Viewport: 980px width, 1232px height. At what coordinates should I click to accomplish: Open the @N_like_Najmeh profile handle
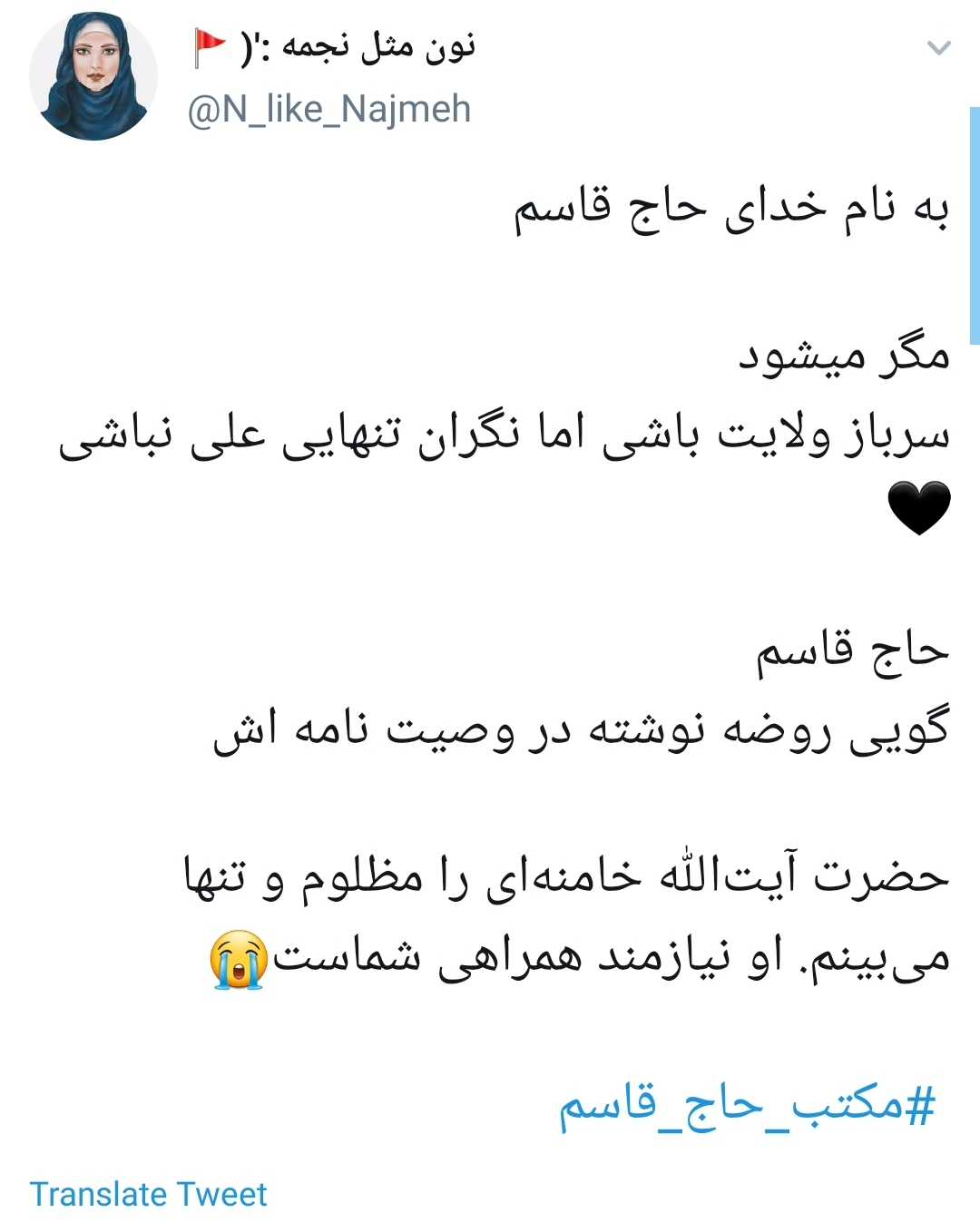(328, 110)
